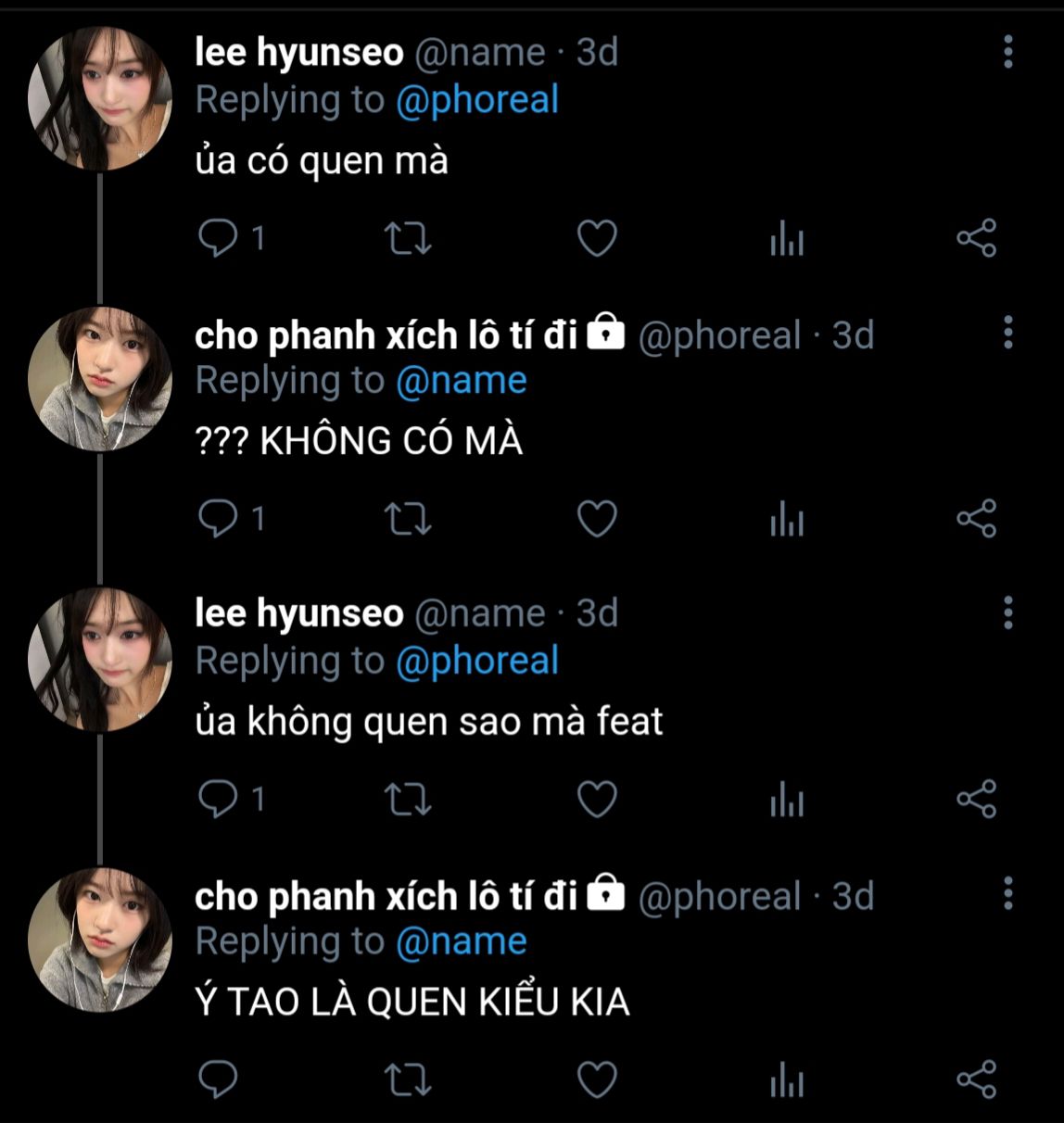Like the tweet "??? KHÔNG CÓ MÀ"
Viewport: 1064px width, 1123px height.
[597, 519]
